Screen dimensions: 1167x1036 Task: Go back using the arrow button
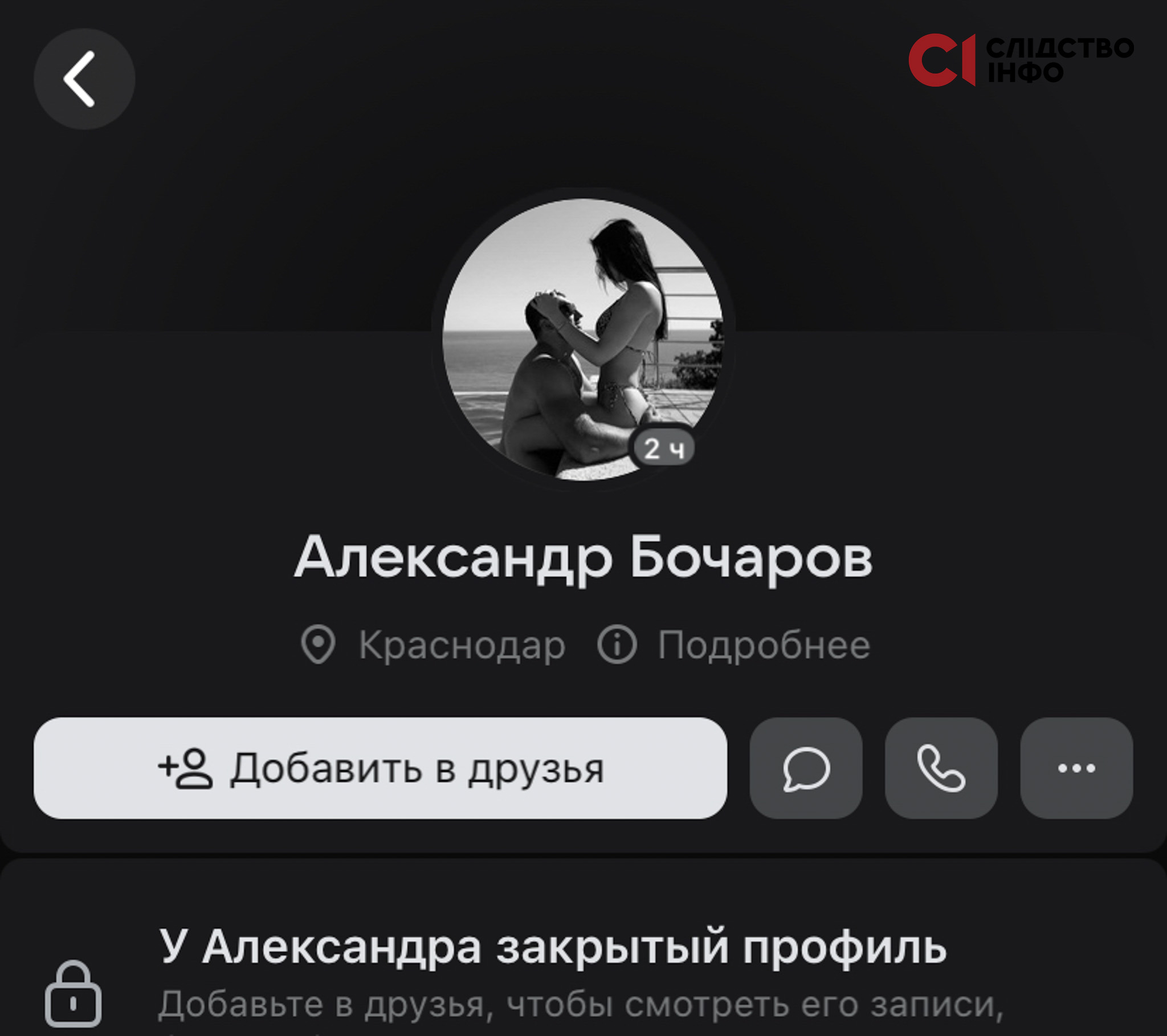coord(84,79)
